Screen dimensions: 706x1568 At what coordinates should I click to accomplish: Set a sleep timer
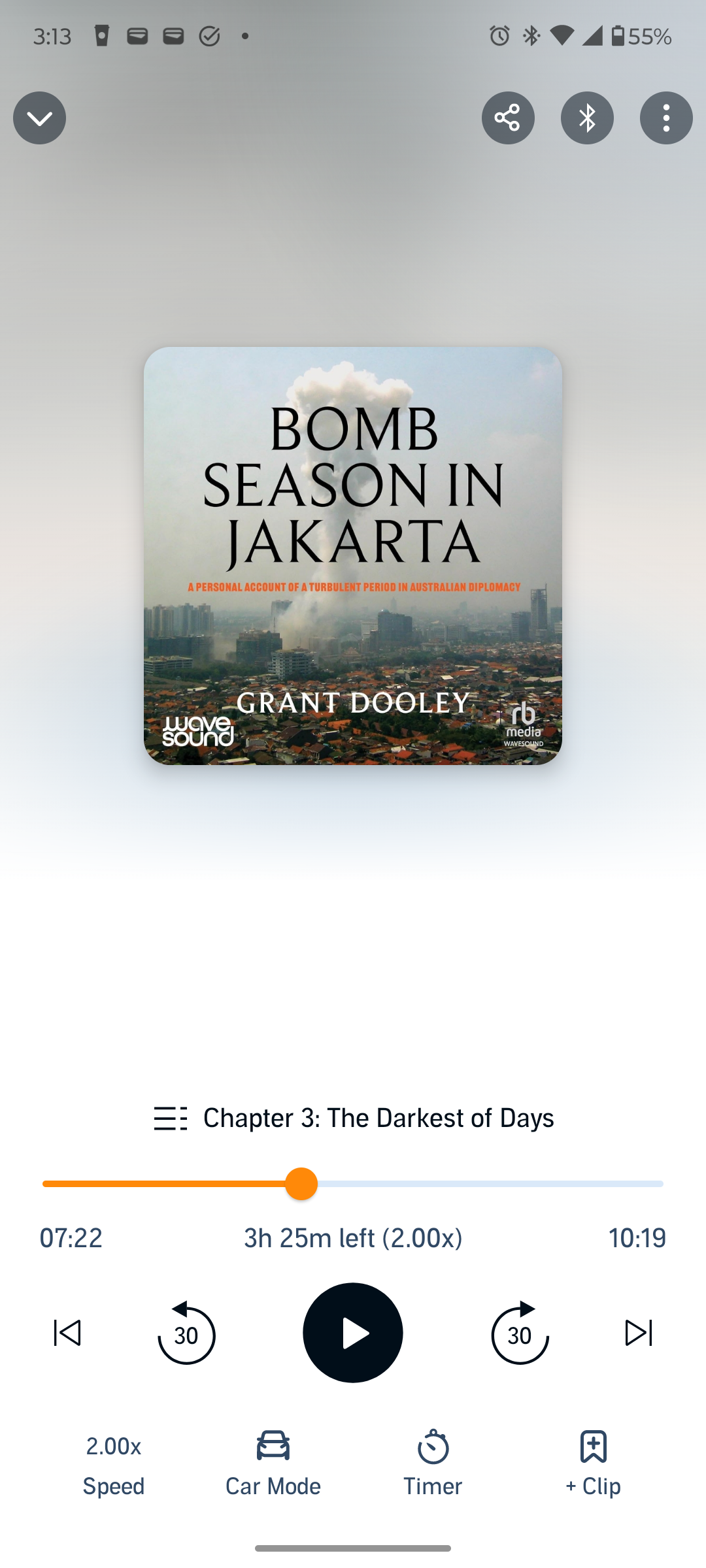pyautogui.click(x=433, y=1463)
